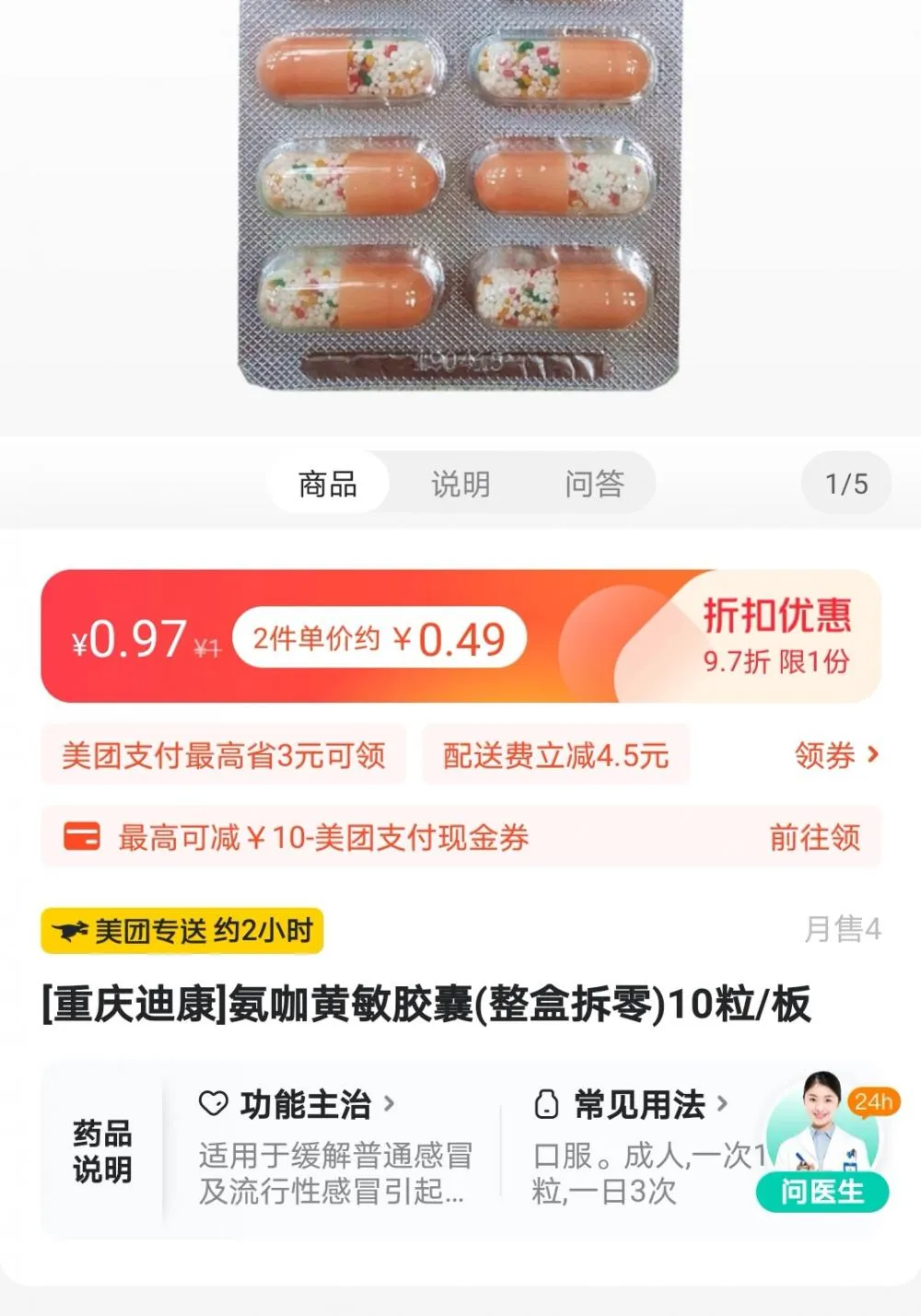The height and width of the screenshot is (1316, 921).
Task: Switch to the 问答 tab
Action: [594, 483]
